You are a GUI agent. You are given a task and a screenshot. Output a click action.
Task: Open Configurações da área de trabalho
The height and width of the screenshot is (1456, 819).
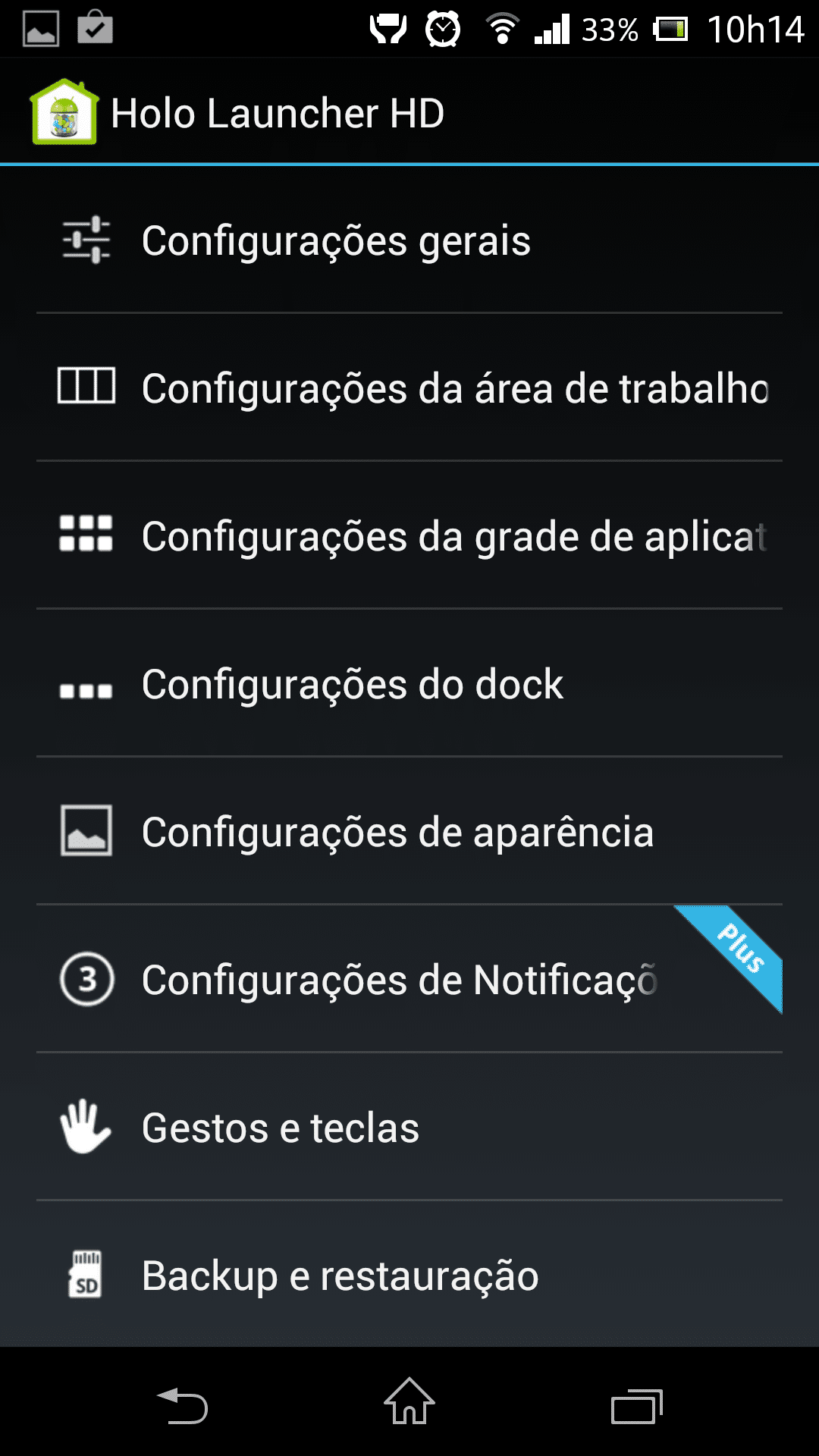tap(409, 388)
